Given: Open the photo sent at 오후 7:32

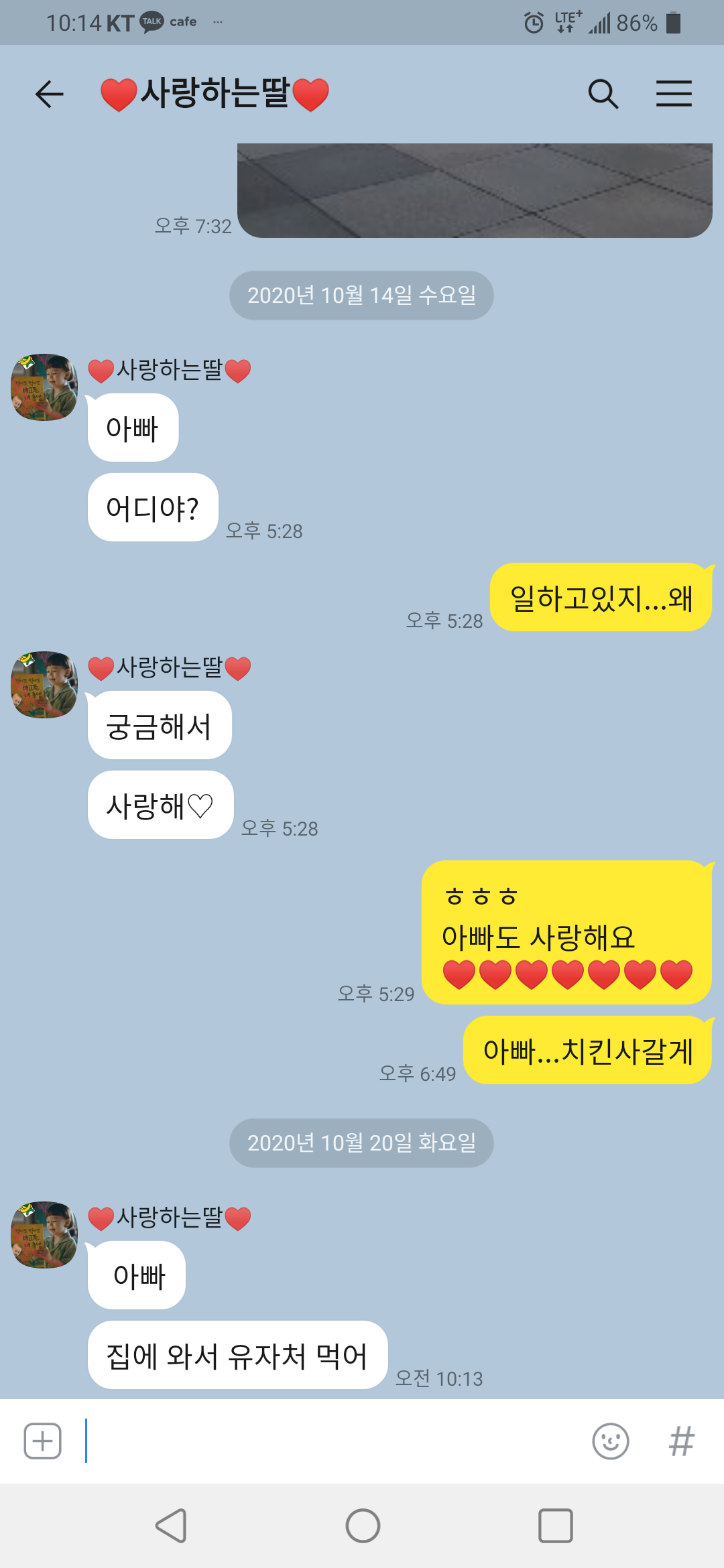Looking at the screenshot, I should tap(475, 190).
